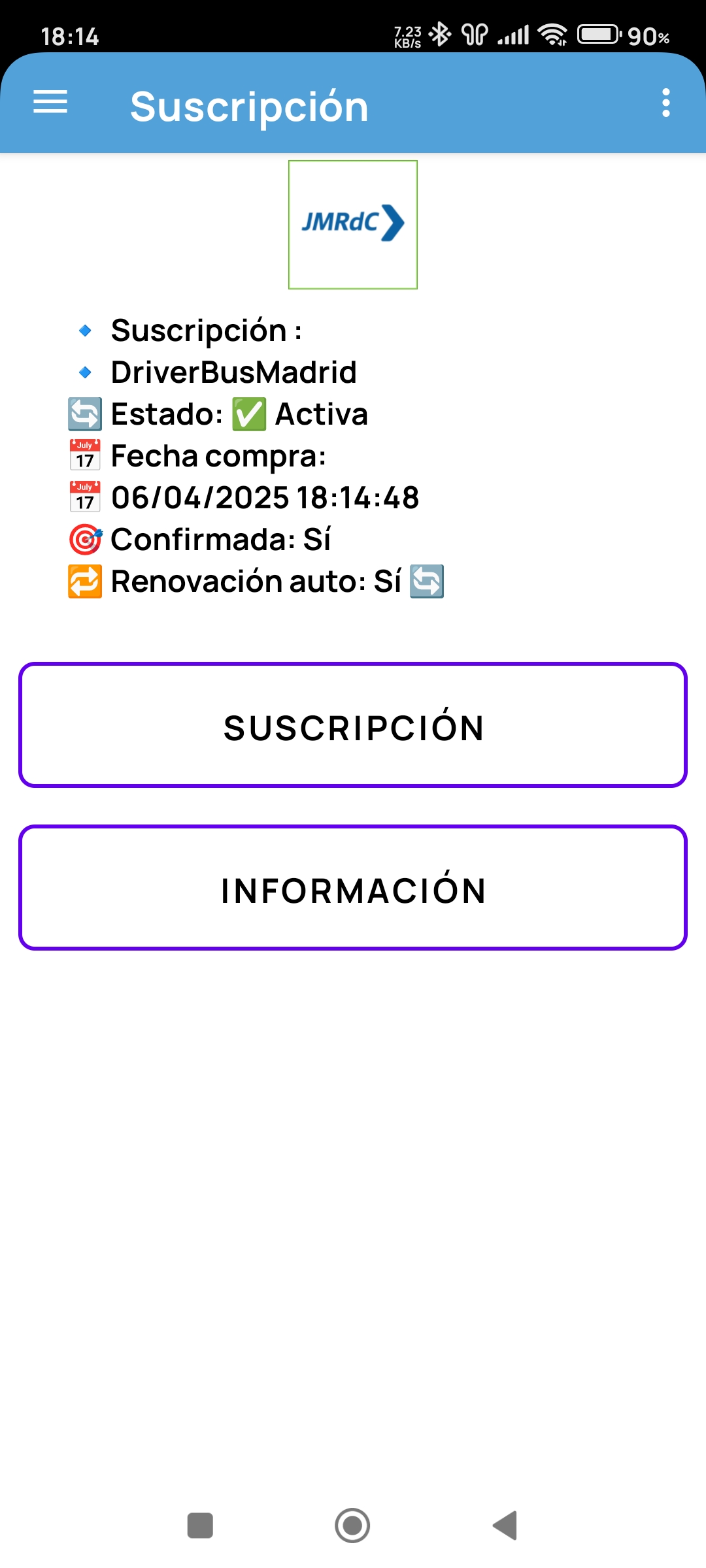Viewport: 706px width, 1568px height.
Task: Open the hamburger drawer menu
Action: pyautogui.click(x=50, y=103)
